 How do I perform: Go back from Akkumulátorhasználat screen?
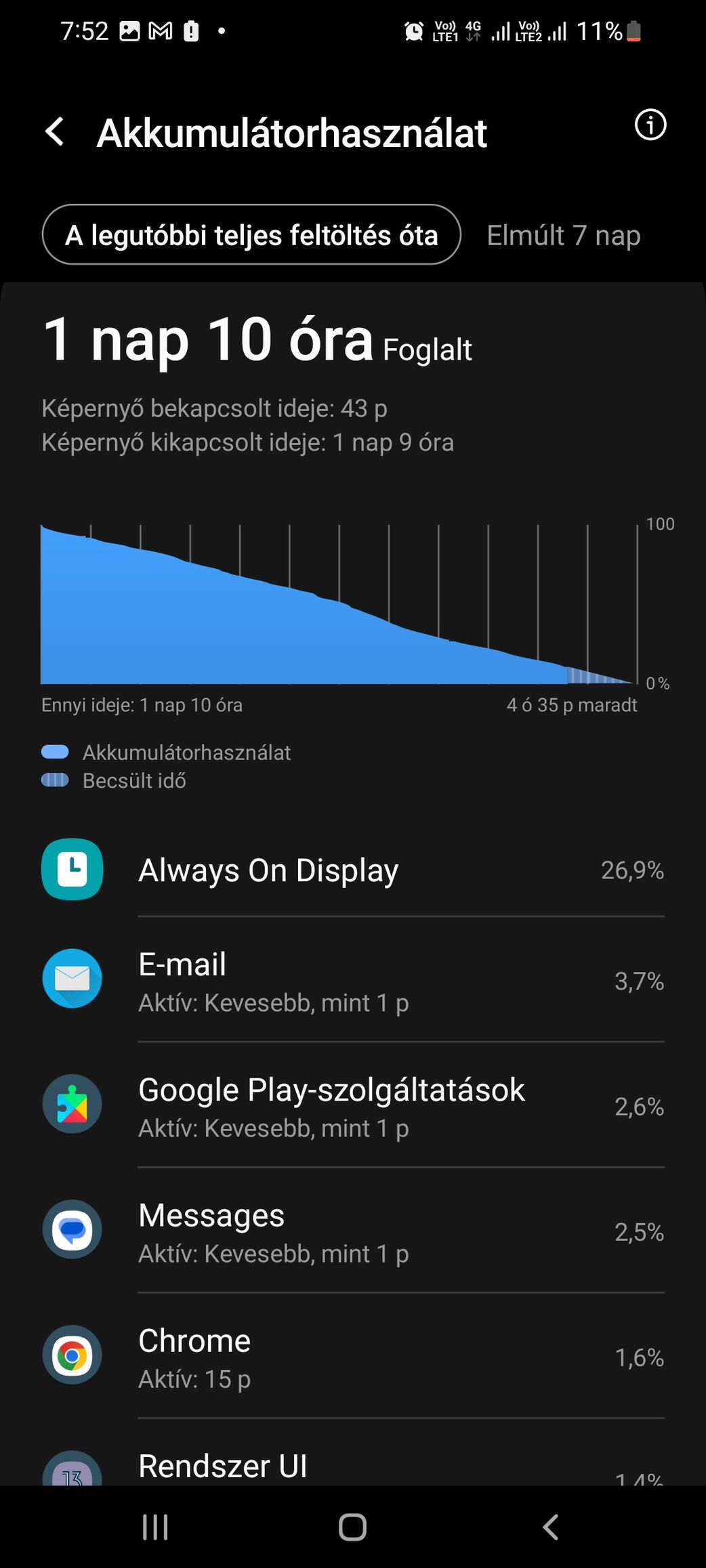pos(56,131)
